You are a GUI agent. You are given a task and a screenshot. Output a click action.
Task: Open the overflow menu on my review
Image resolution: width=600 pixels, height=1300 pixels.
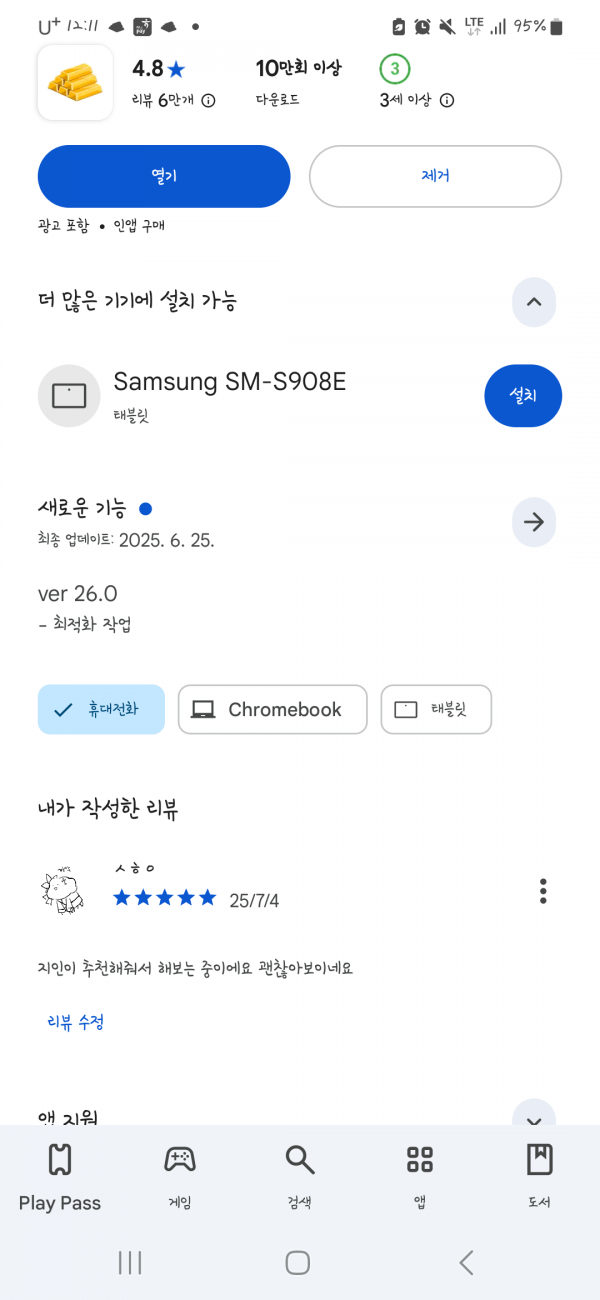click(543, 890)
